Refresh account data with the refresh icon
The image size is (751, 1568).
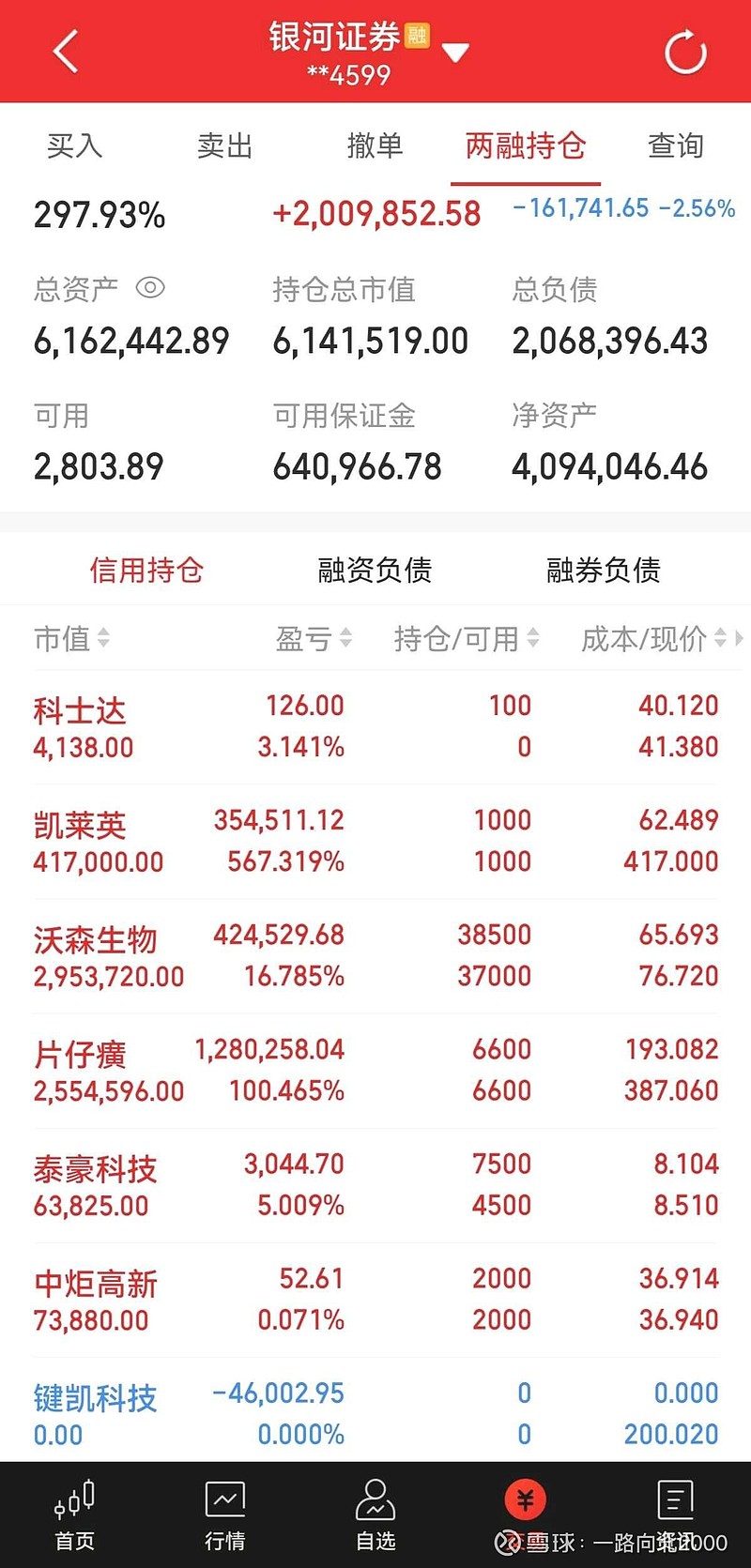686,52
